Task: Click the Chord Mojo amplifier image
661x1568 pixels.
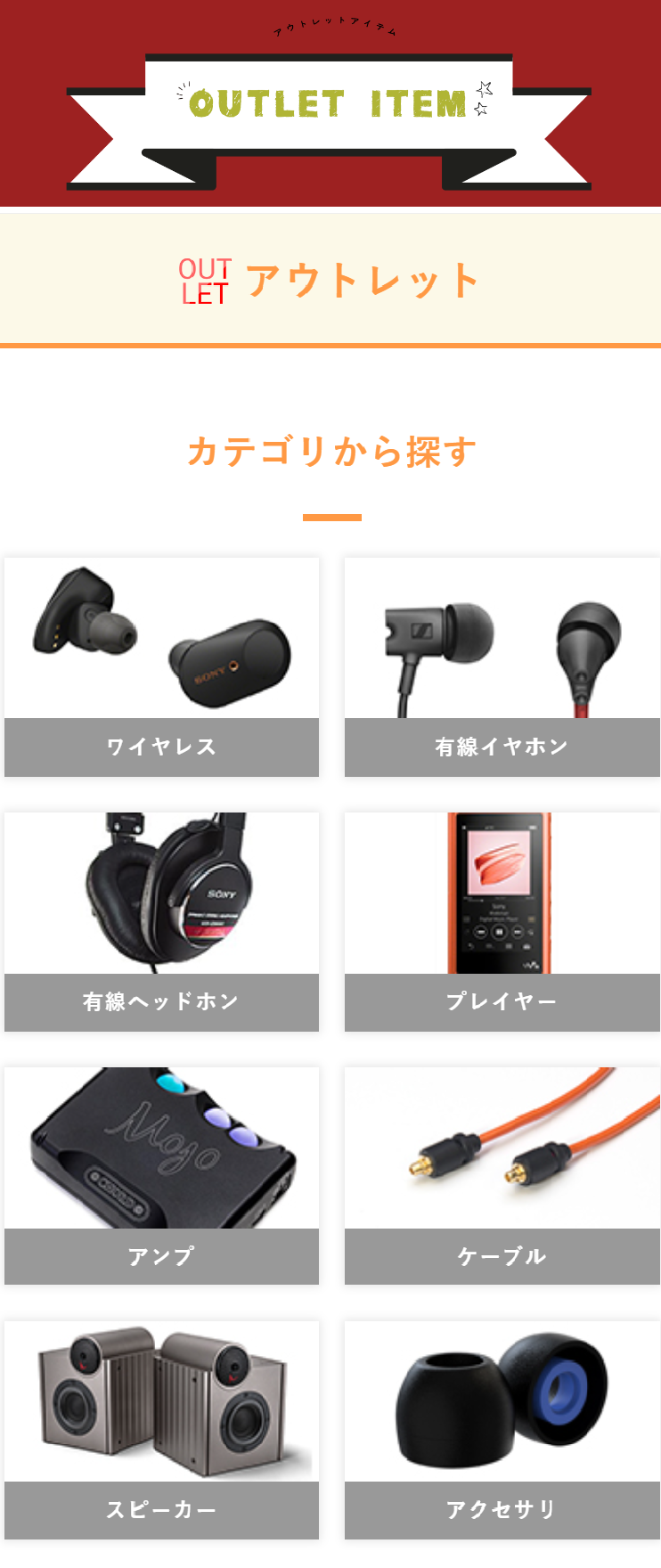Action: [160, 1147]
